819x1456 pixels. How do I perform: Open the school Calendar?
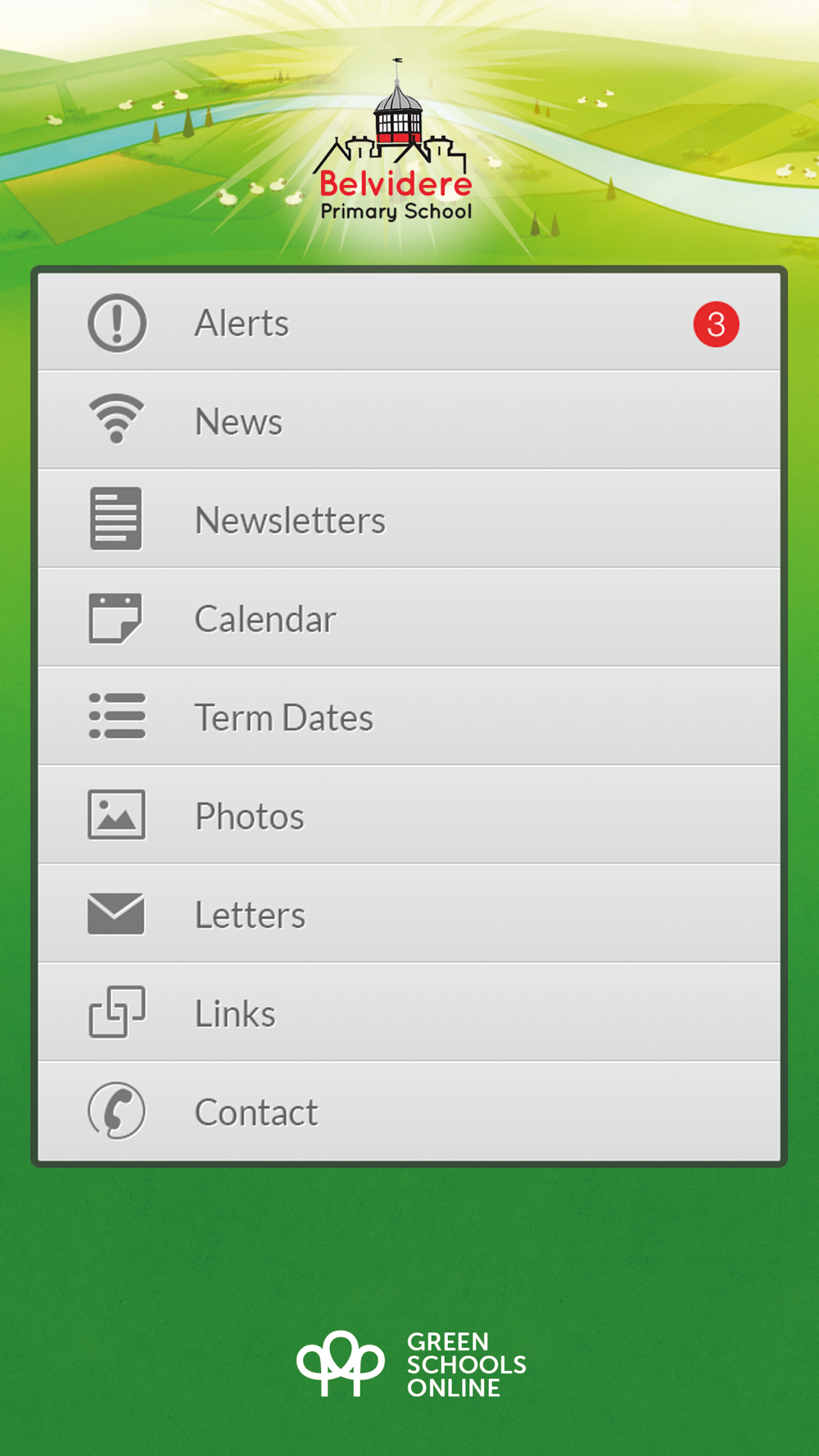tap(409, 617)
